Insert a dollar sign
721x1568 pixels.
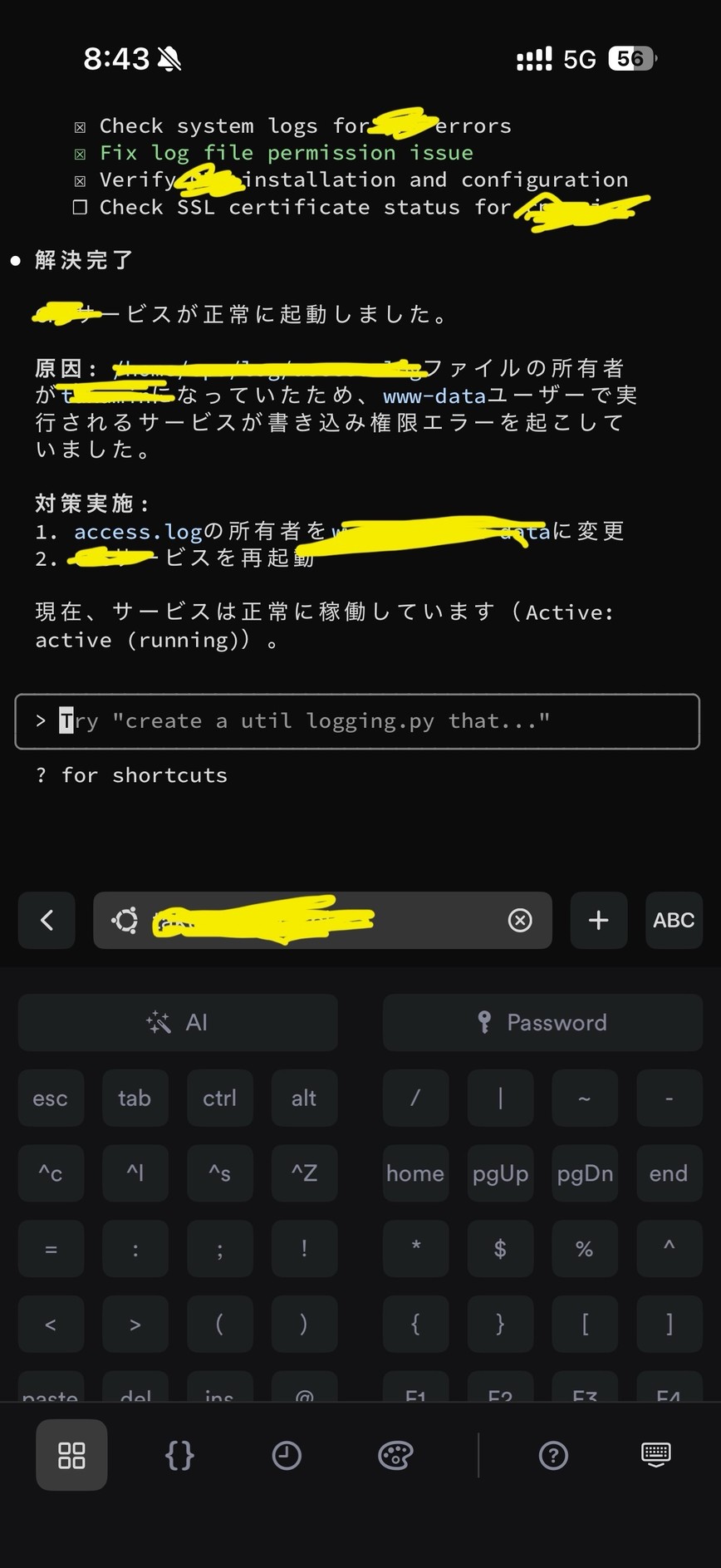[x=500, y=1248]
